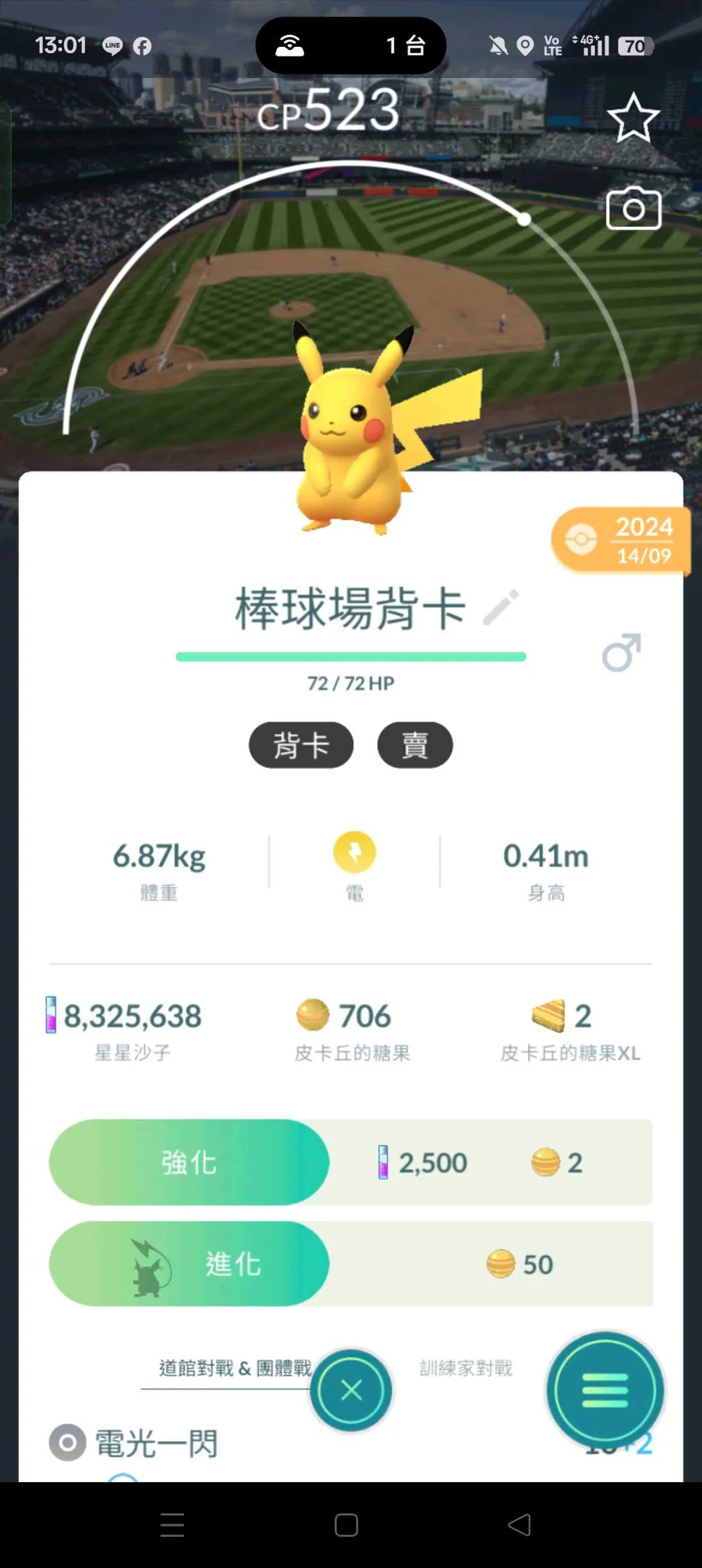Mark this Pikachu as favorite with the star
This screenshot has height=1568, width=702.
tap(633, 119)
